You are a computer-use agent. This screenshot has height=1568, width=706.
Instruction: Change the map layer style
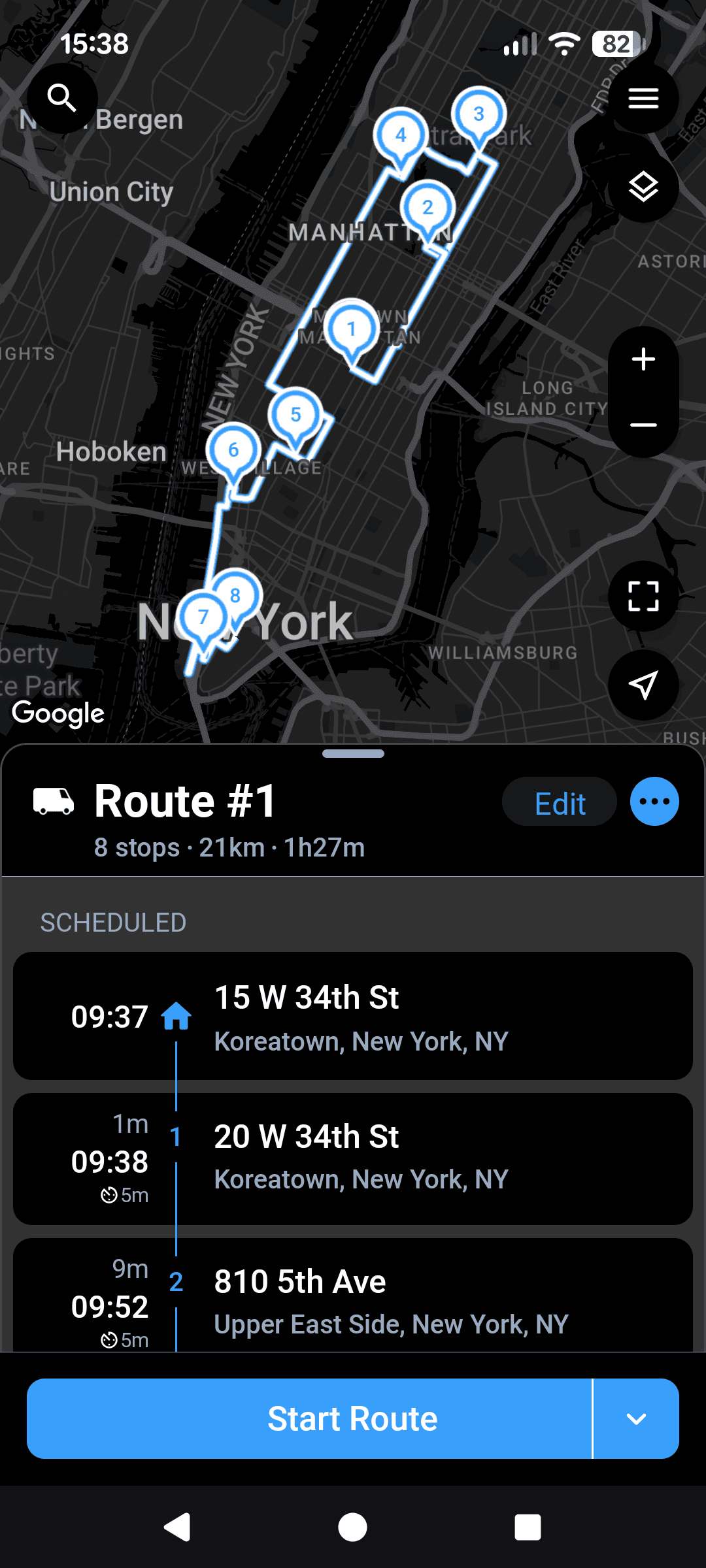point(643,190)
